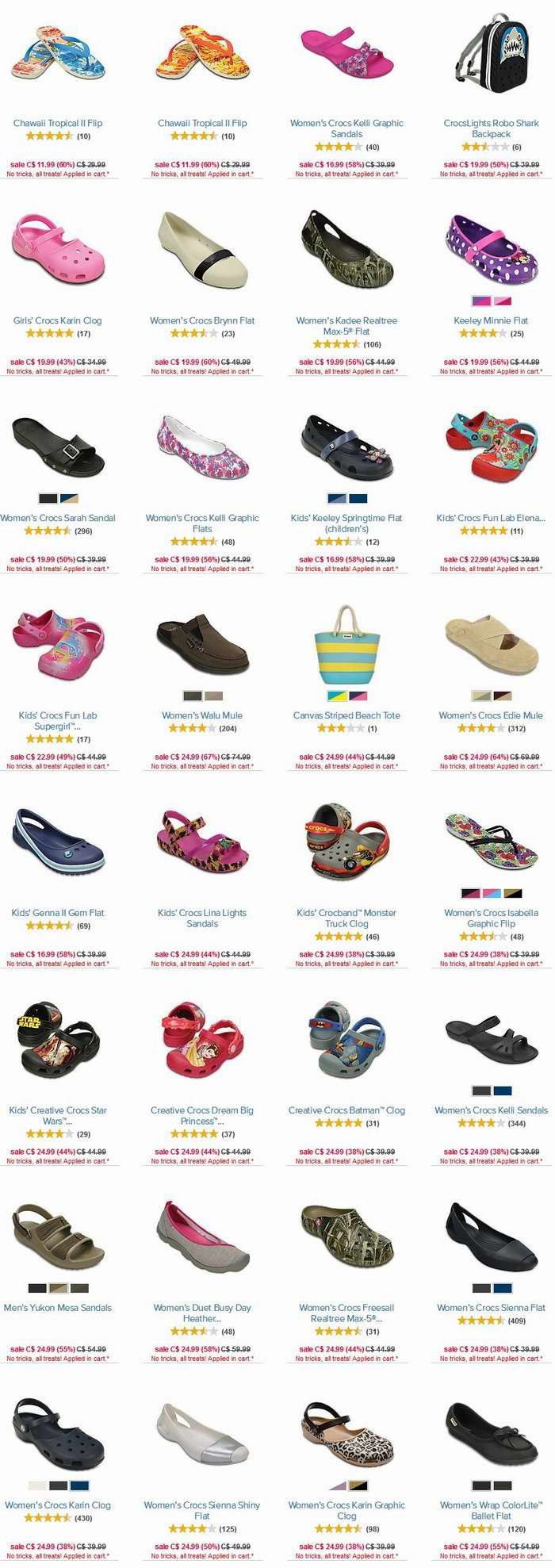This screenshot has height=1568, width=555.
Task: View Kids' Genna II Gem Flat
Action: [58, 913]
